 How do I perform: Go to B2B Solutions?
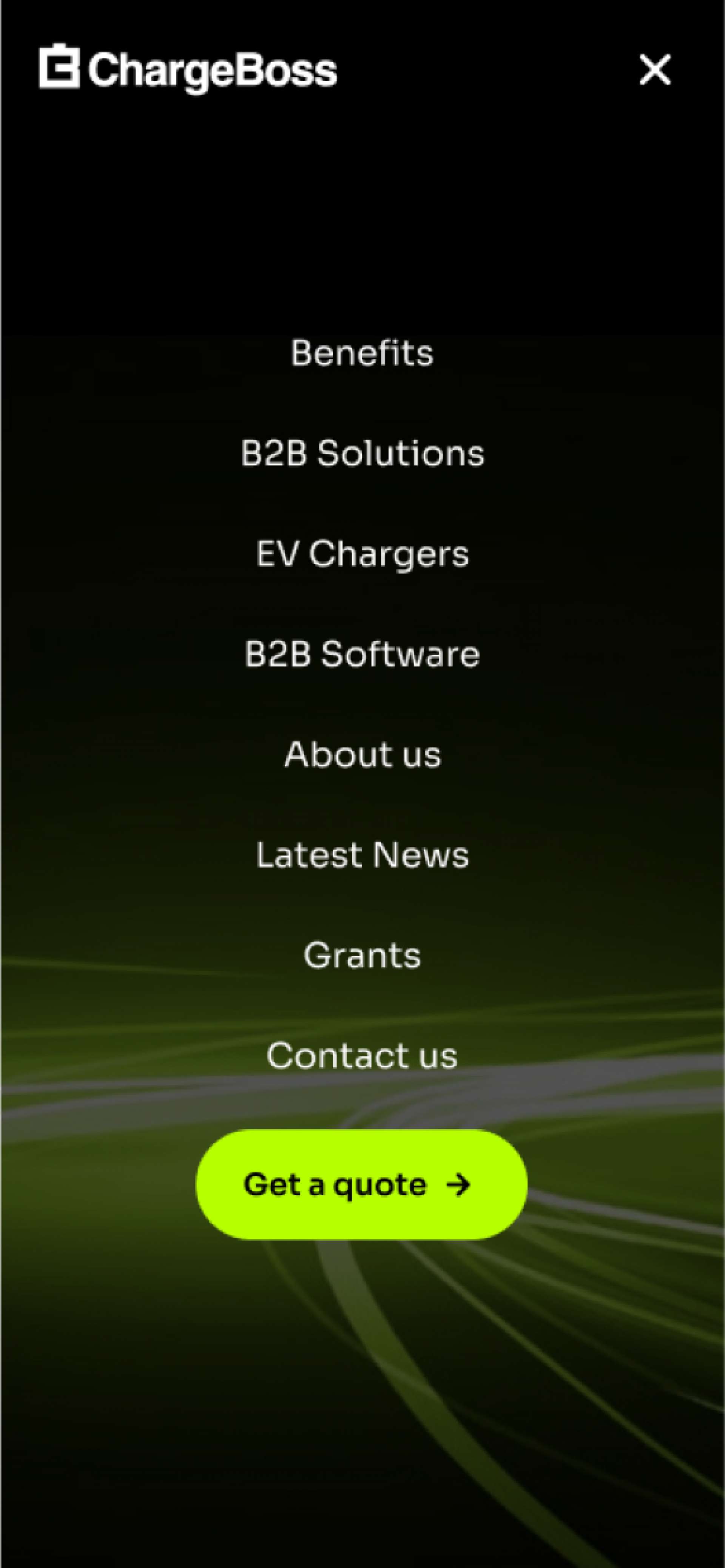362,453
